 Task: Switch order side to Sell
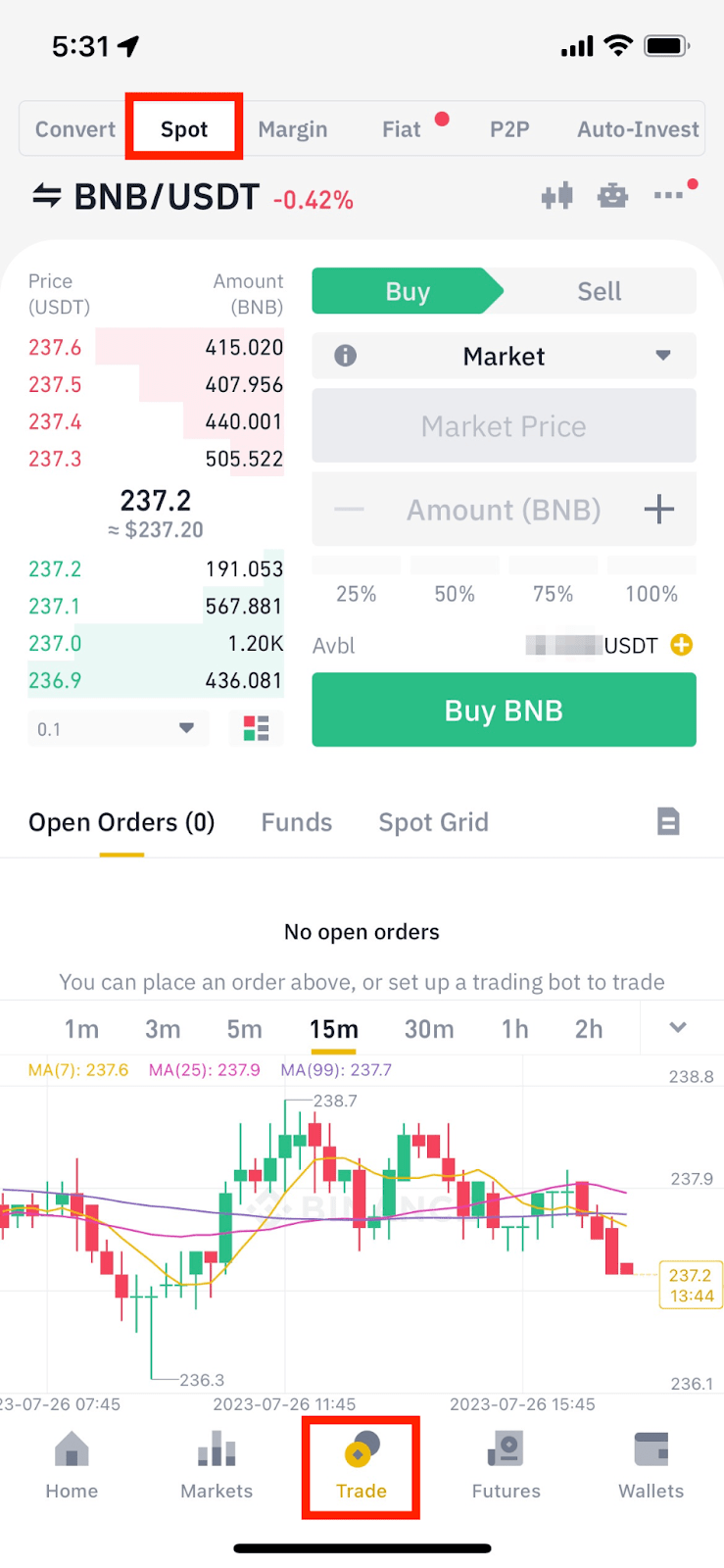599,292
